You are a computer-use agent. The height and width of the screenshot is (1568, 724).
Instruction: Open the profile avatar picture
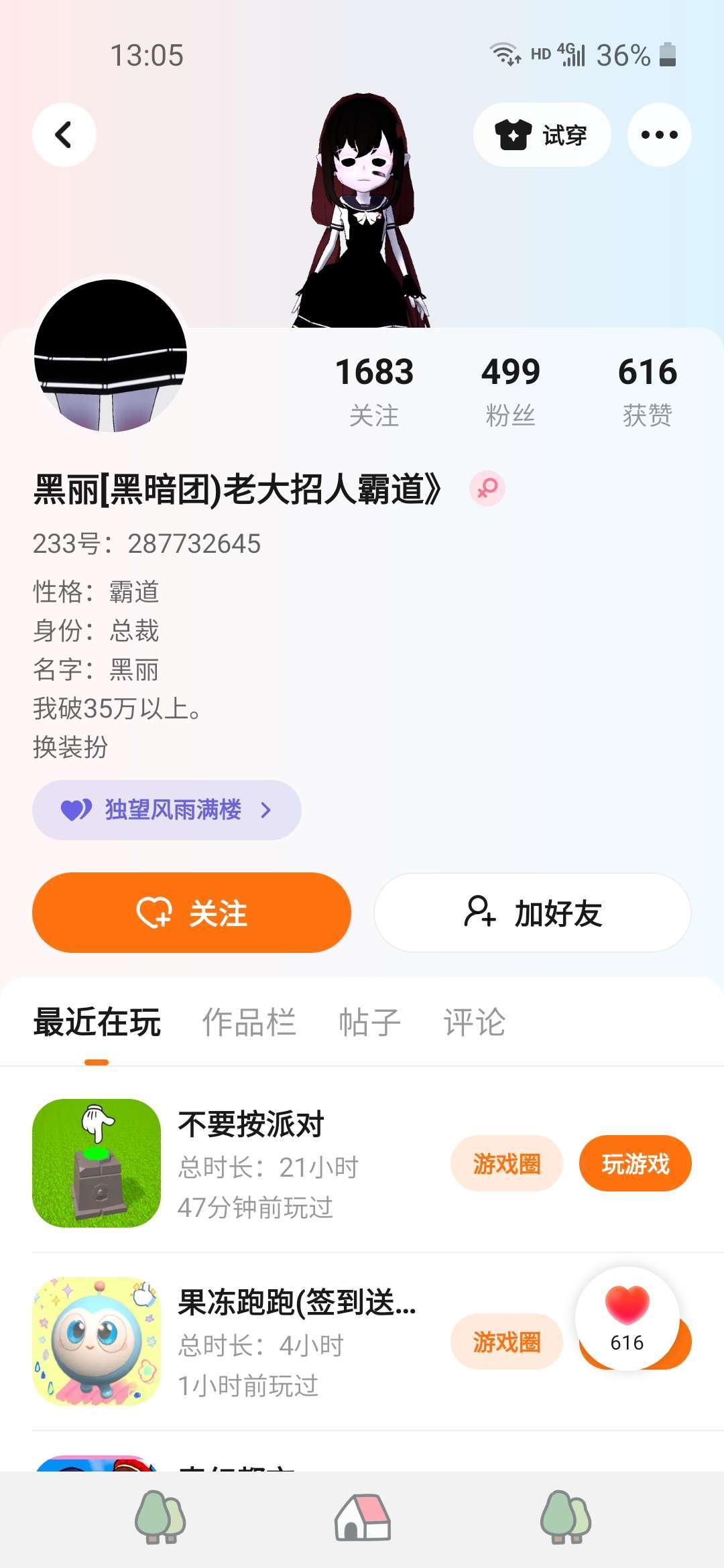pyautogui.click(x=111, y=356)
